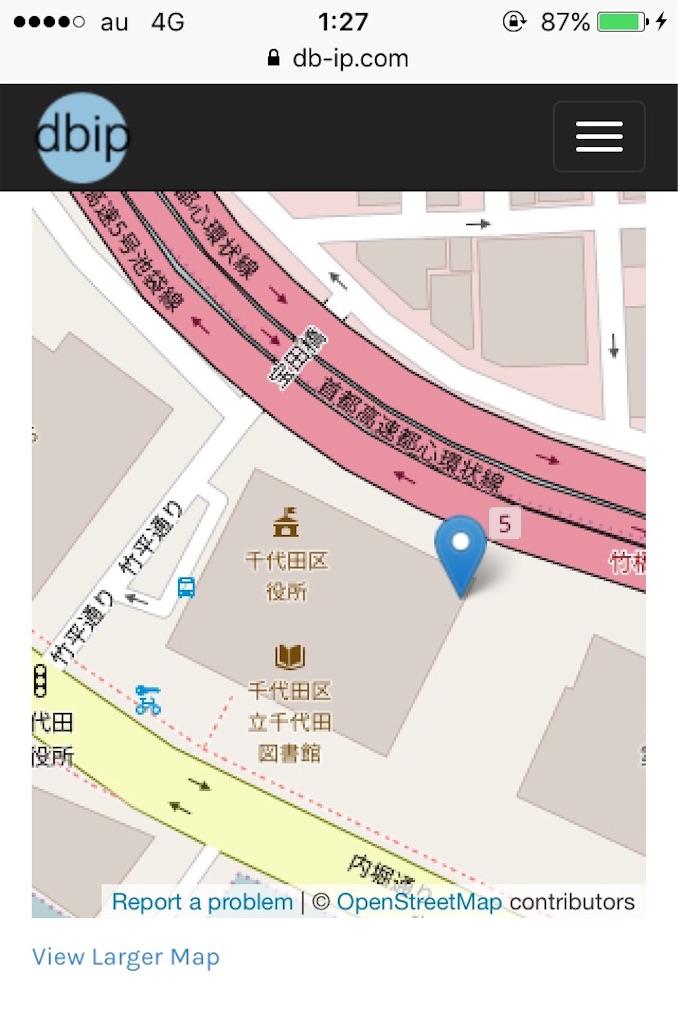Open the View Larger Map link
Viewport: 678px width, 1024px height.
(x=126, y=957)
